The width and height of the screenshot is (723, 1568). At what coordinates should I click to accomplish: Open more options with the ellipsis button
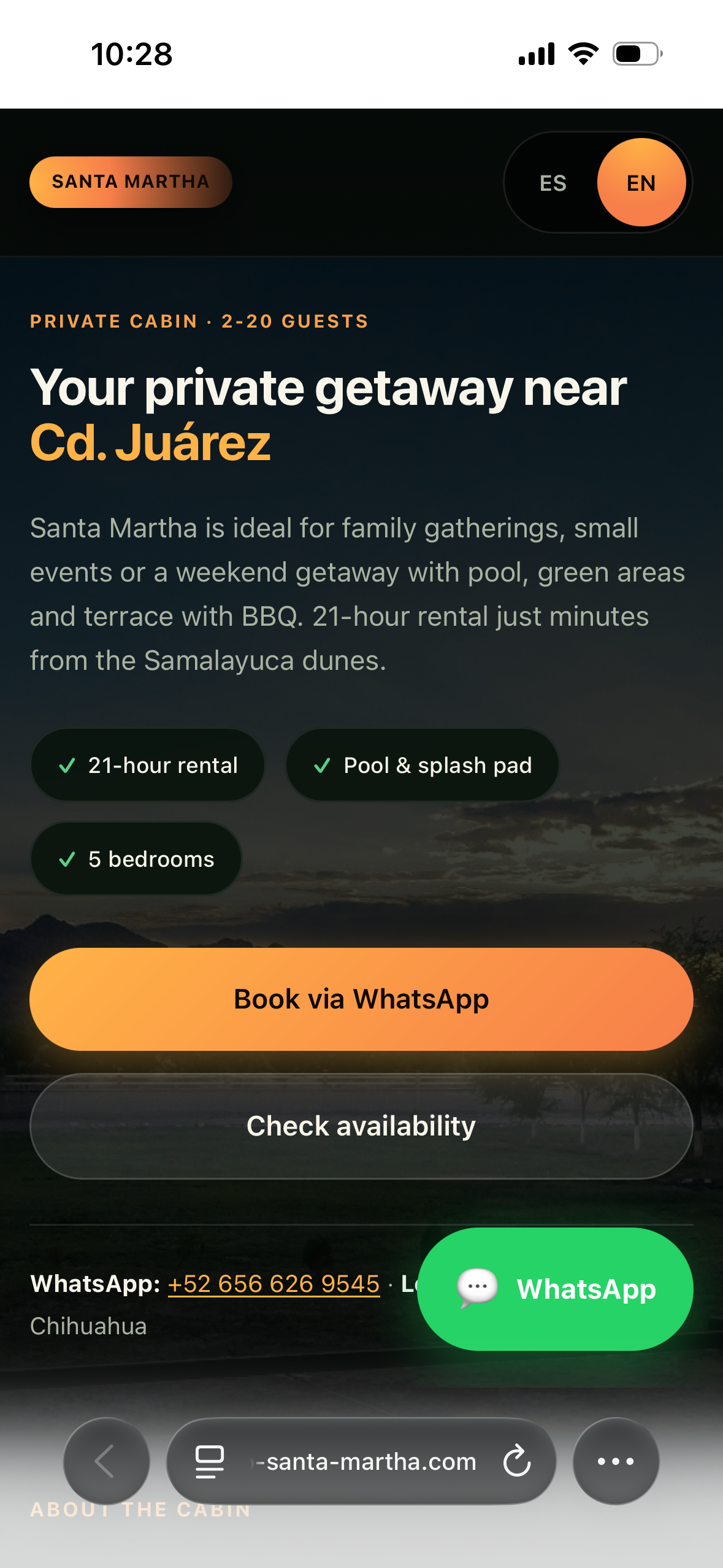coord(616,1461)
